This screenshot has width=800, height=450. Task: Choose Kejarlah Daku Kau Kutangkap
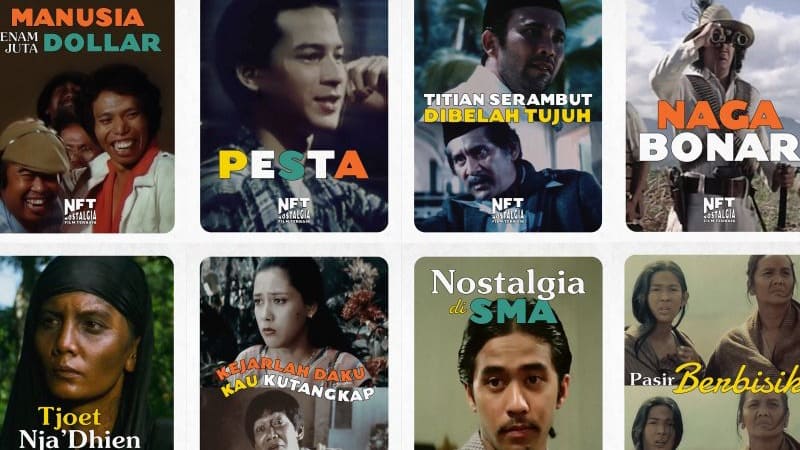click(x=294, y=352)
